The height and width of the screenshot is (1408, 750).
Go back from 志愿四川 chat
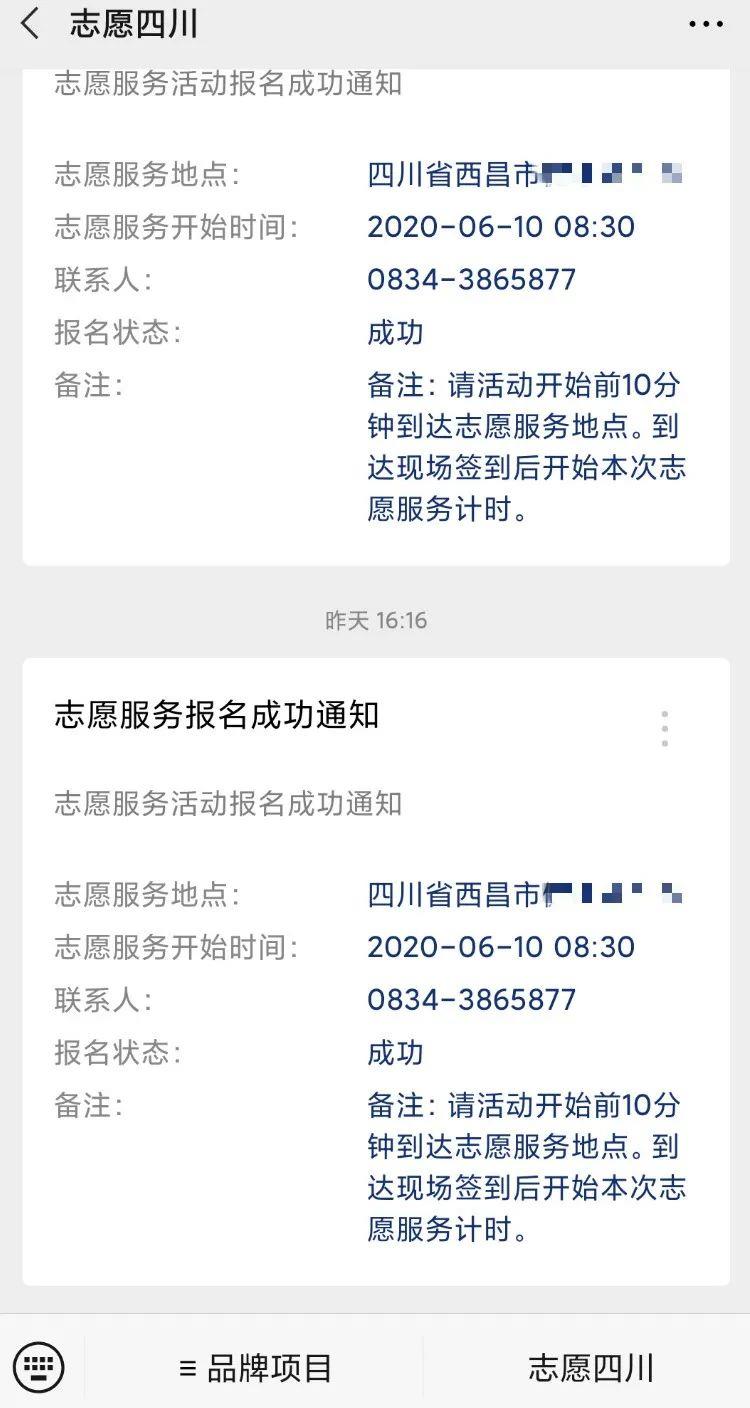click(x=30, y=25)
